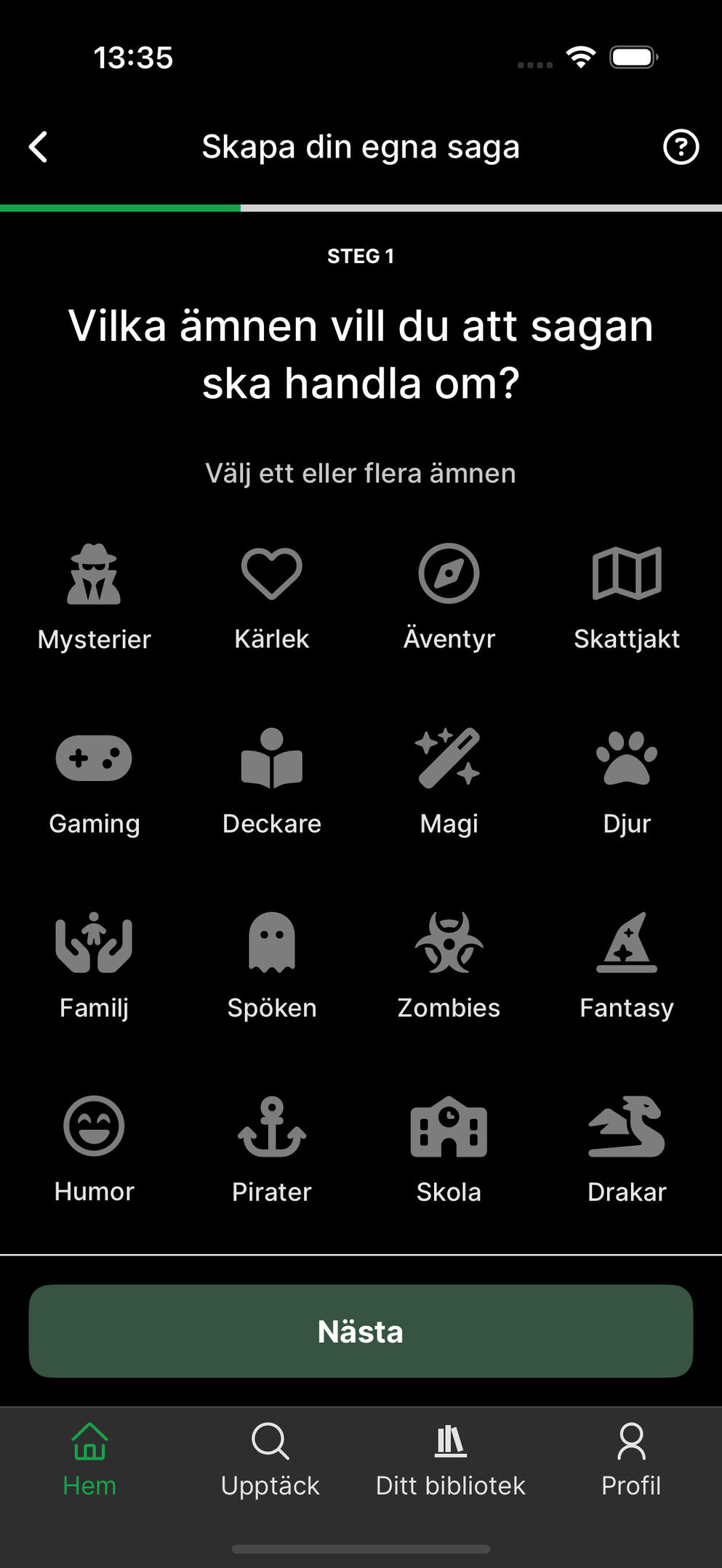Select the Humor topic
The image size is (722, 1568).
click(x=94, y=1149)
